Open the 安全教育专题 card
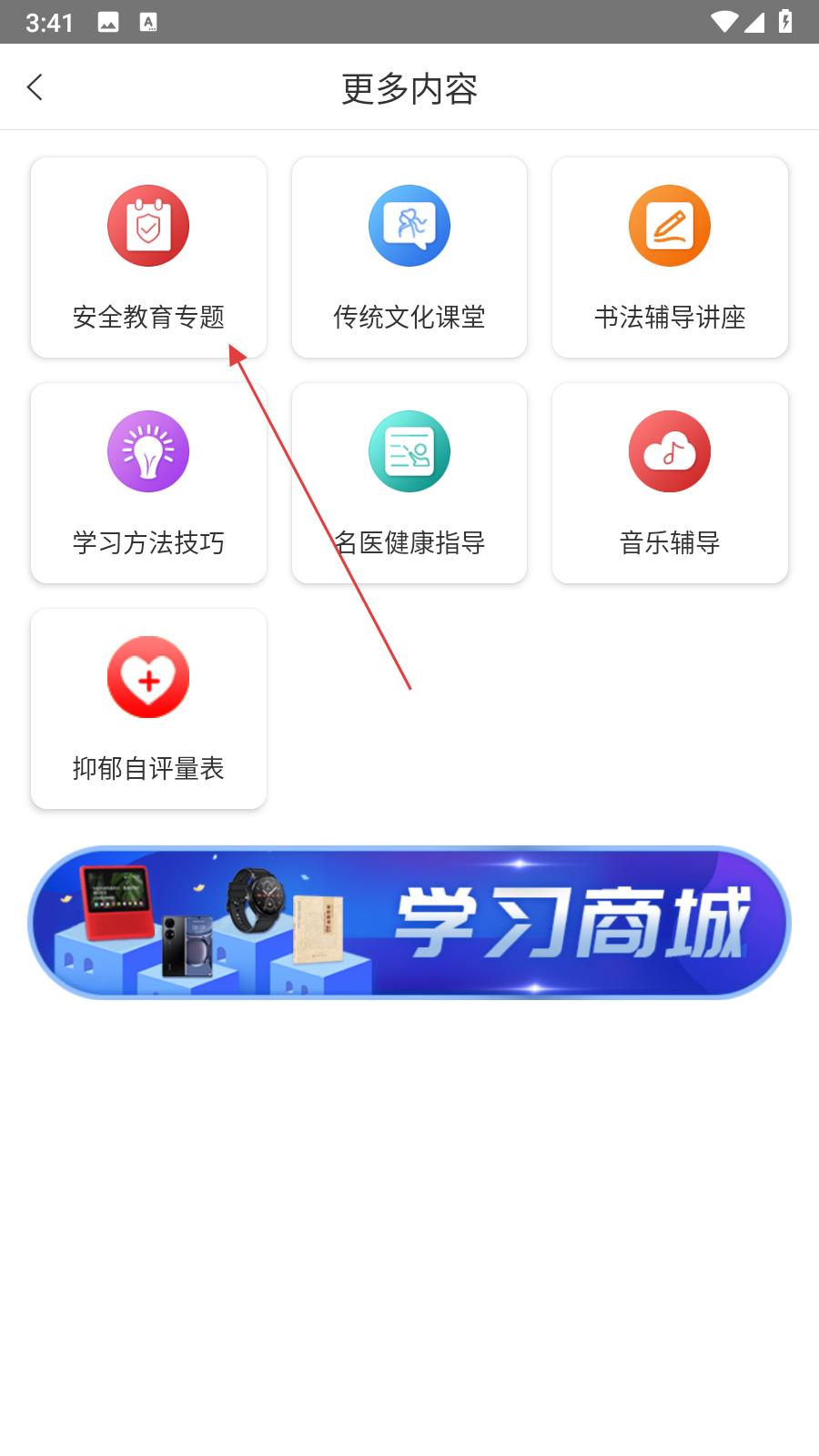 [x=148, y=258]
